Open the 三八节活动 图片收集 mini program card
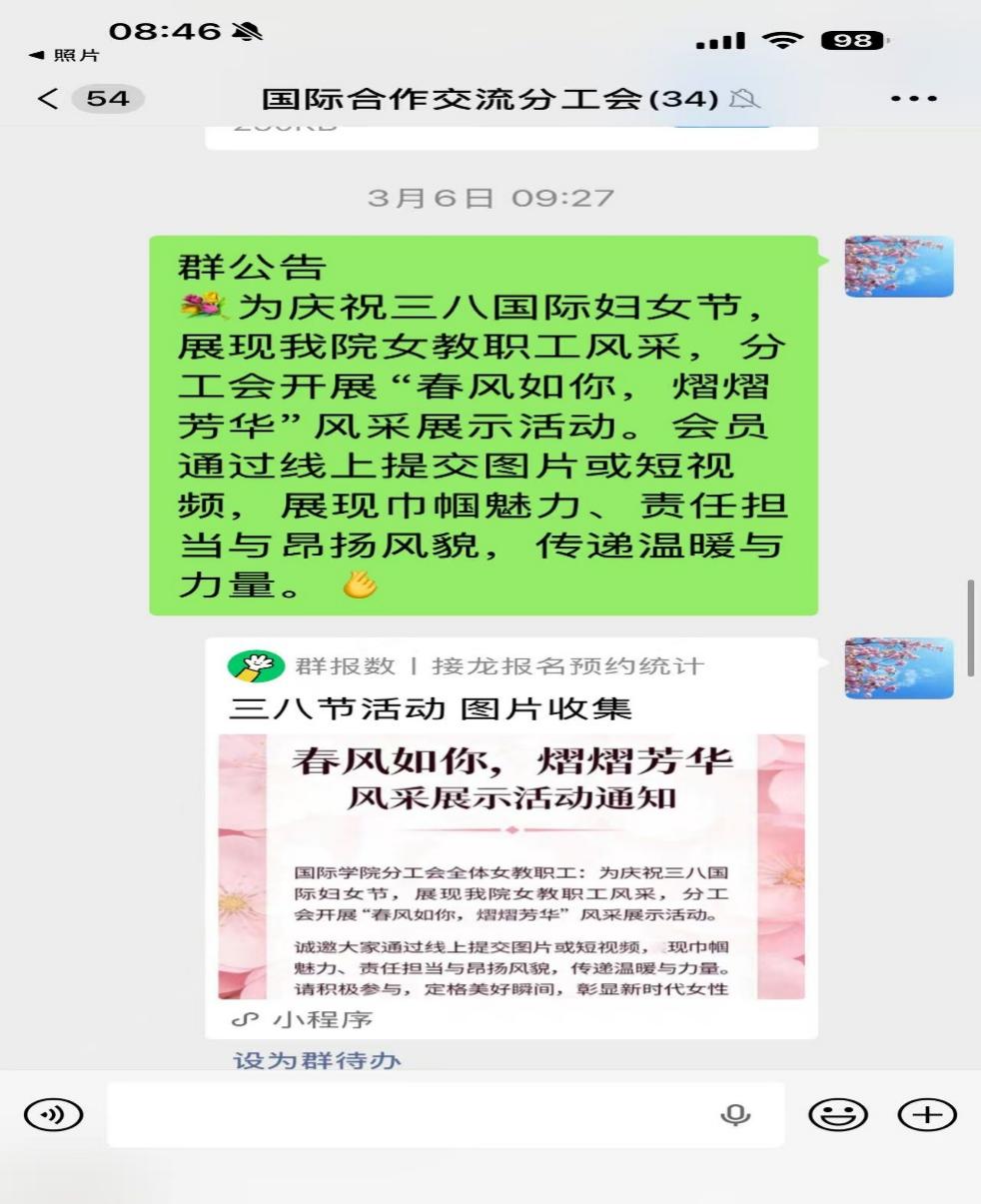 [x=510, y=849]
